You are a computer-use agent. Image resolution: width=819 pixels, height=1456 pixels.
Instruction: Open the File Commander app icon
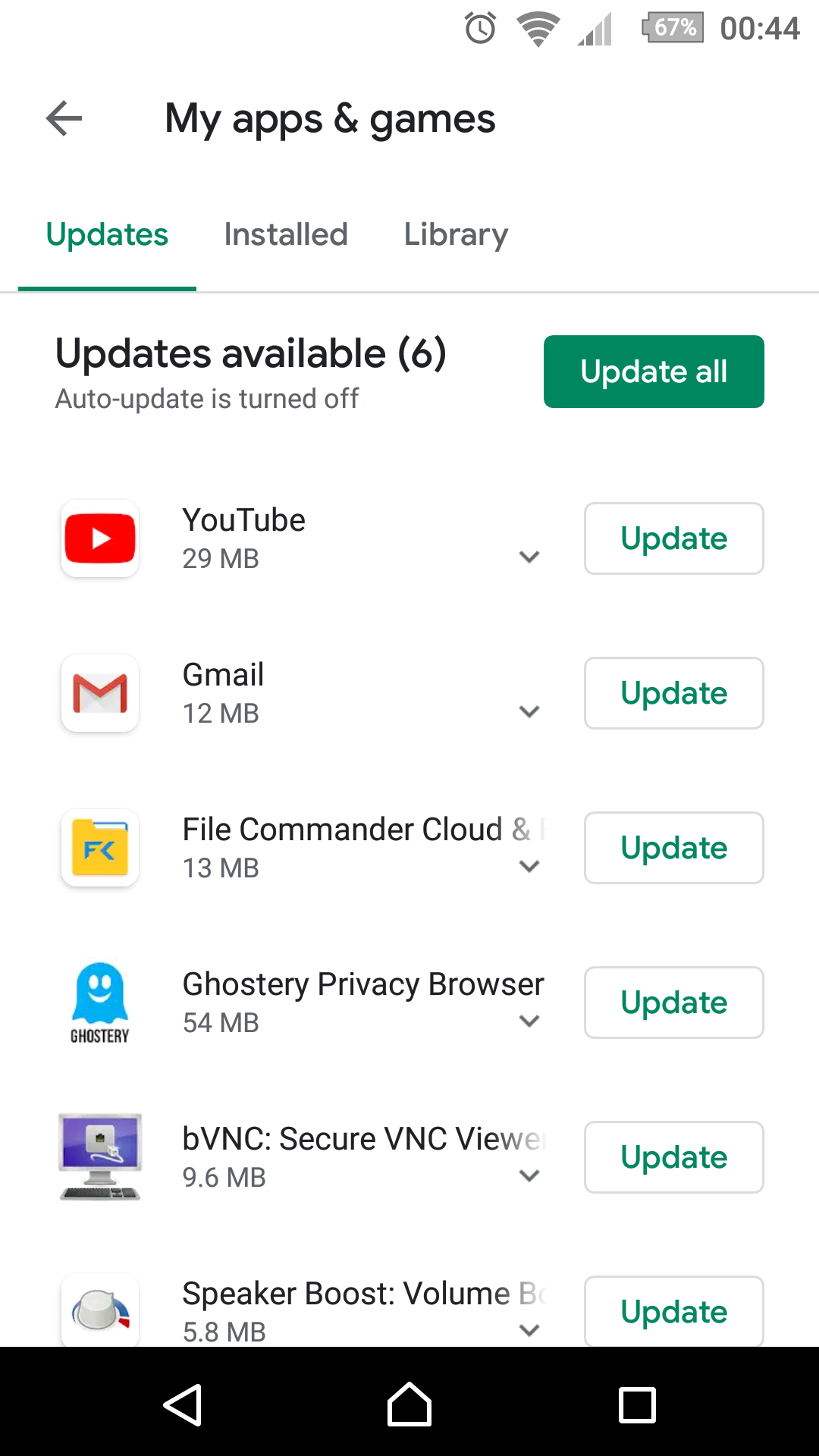pos(99,848)
